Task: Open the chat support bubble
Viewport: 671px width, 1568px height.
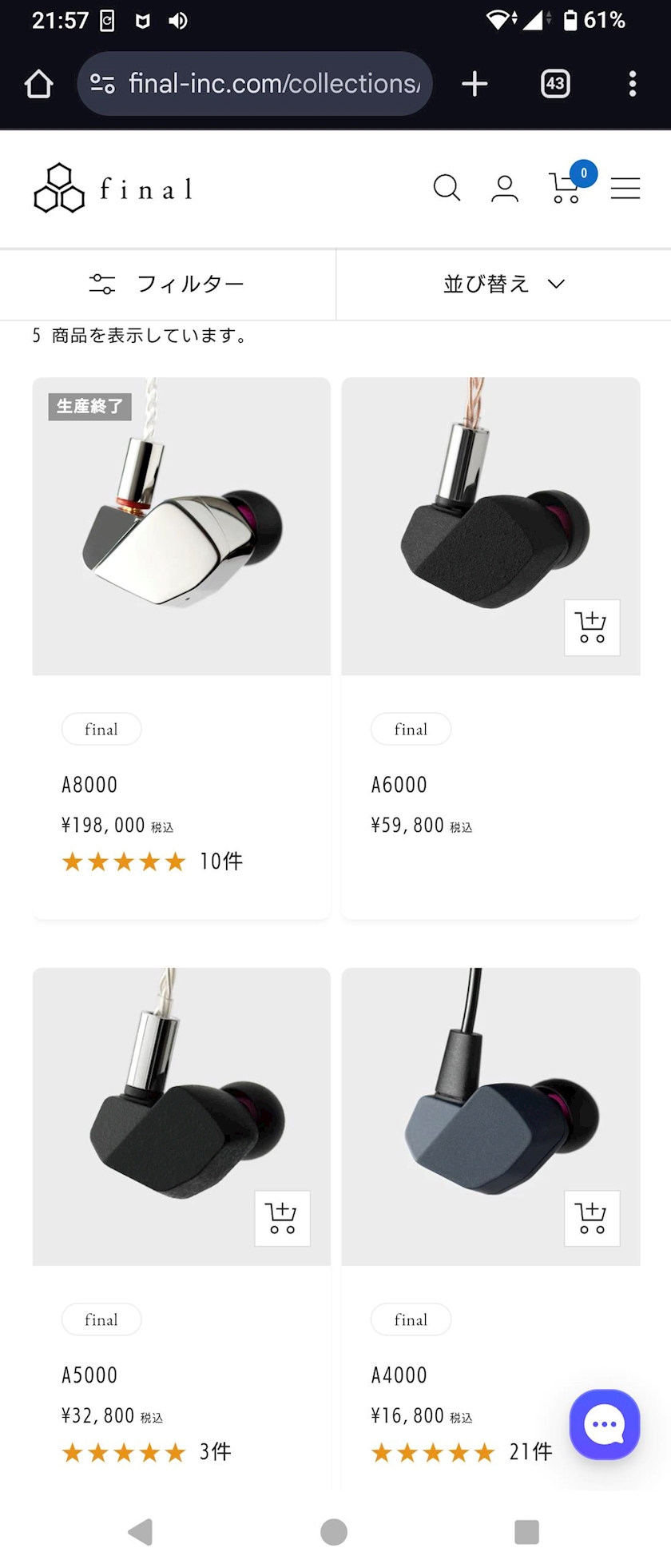Action: 605,1424
